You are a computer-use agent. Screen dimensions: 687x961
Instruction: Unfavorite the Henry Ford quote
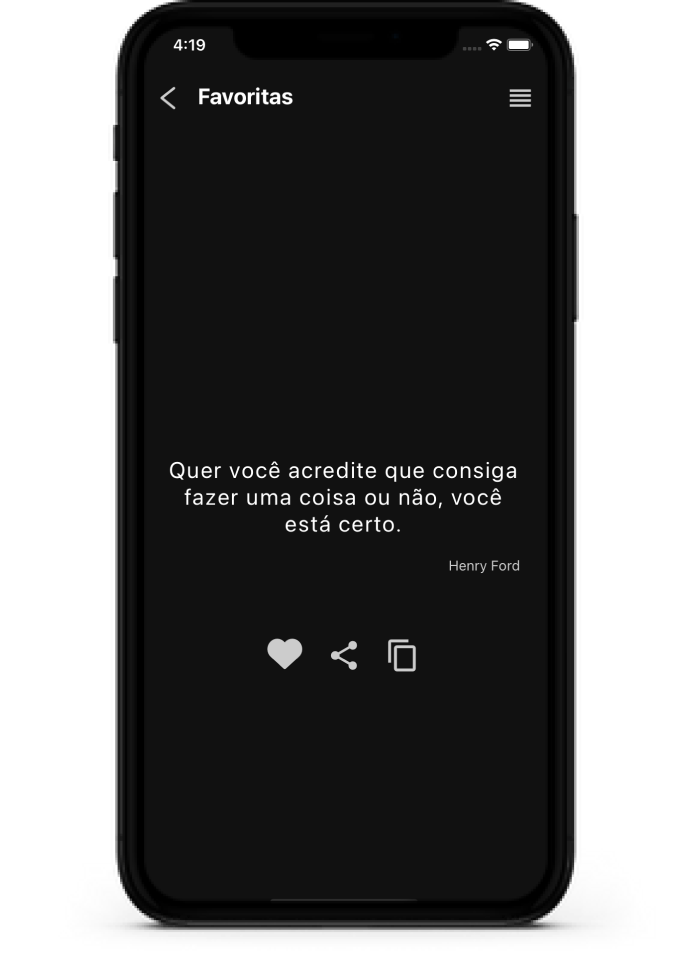click(285, 654)
